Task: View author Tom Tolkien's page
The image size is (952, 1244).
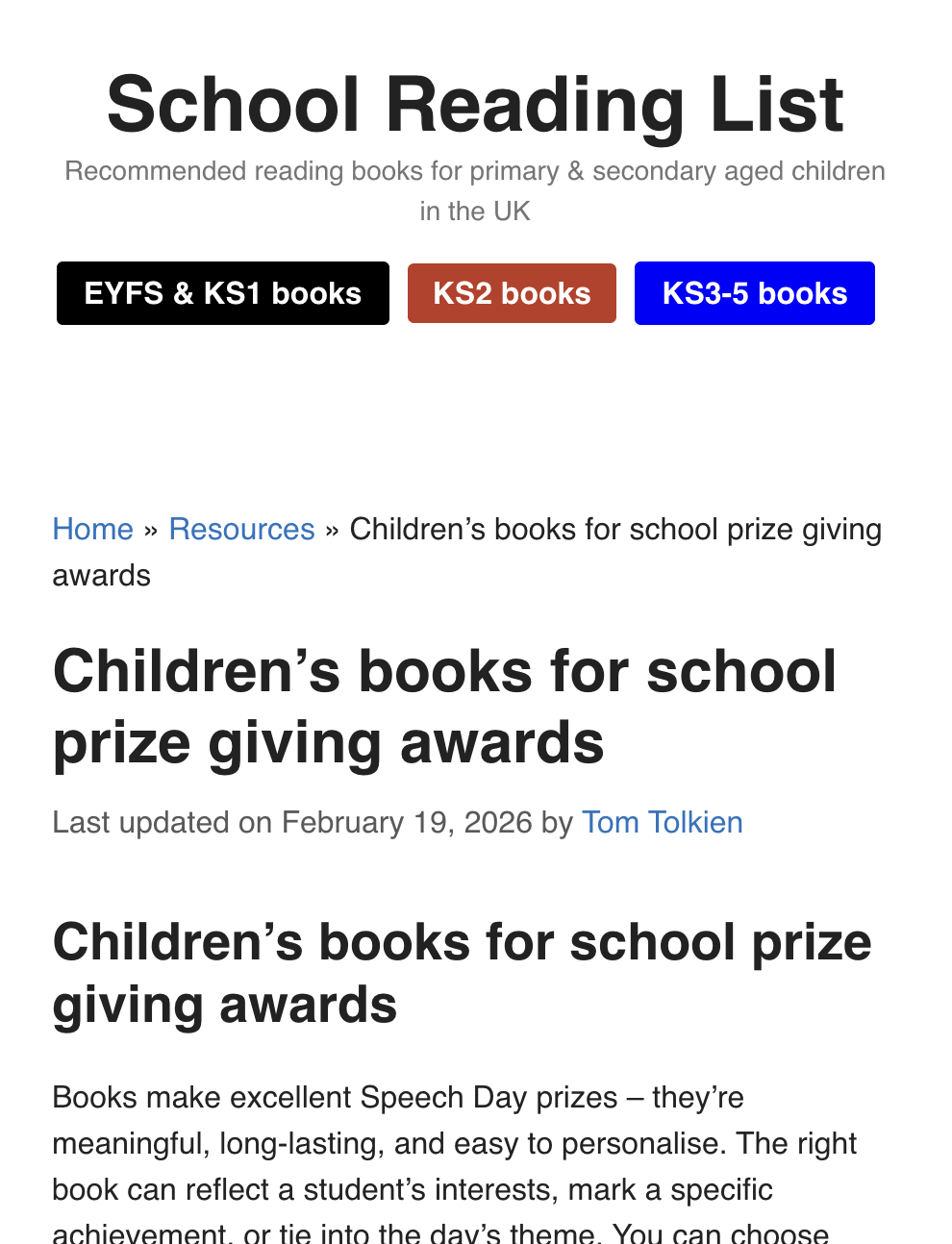Action: pos(662,822)
